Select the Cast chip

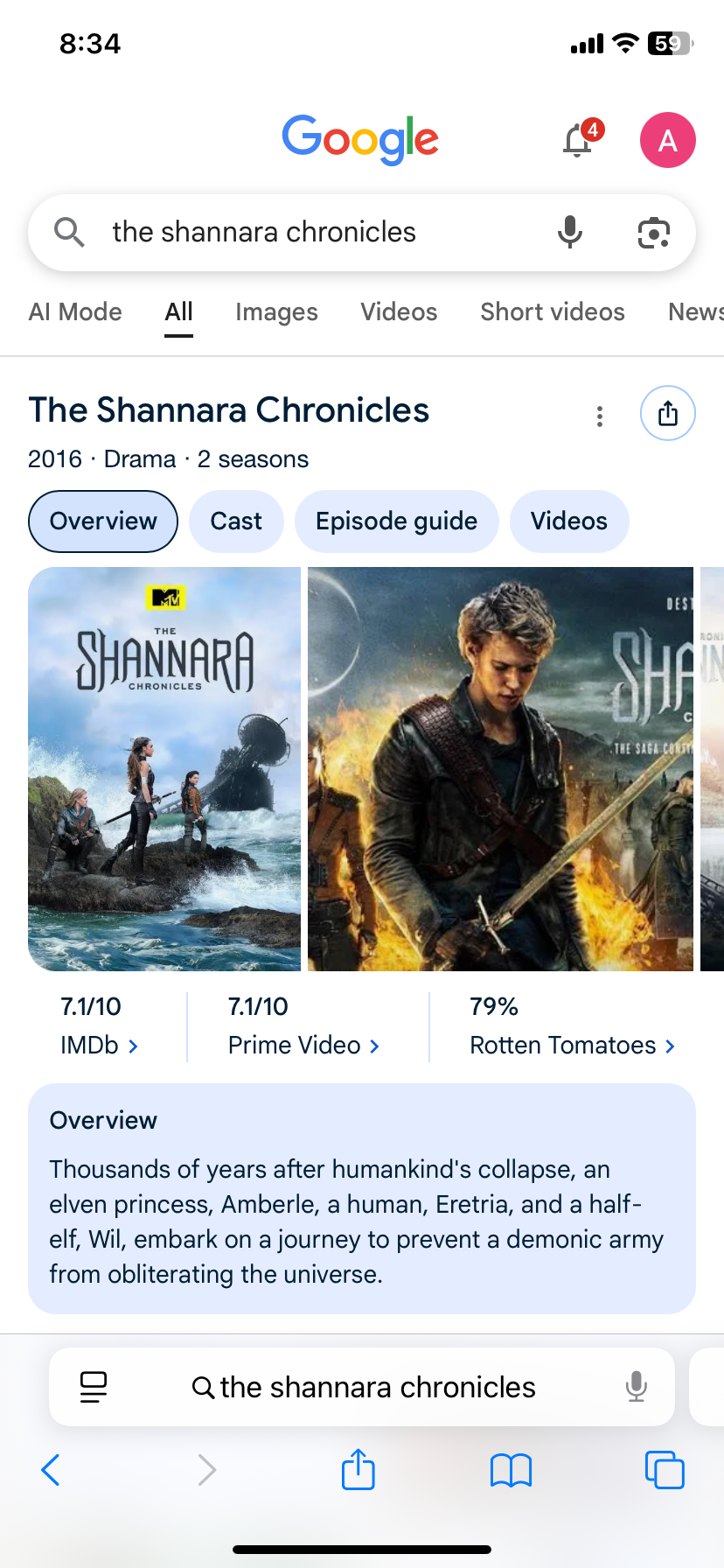236,521
